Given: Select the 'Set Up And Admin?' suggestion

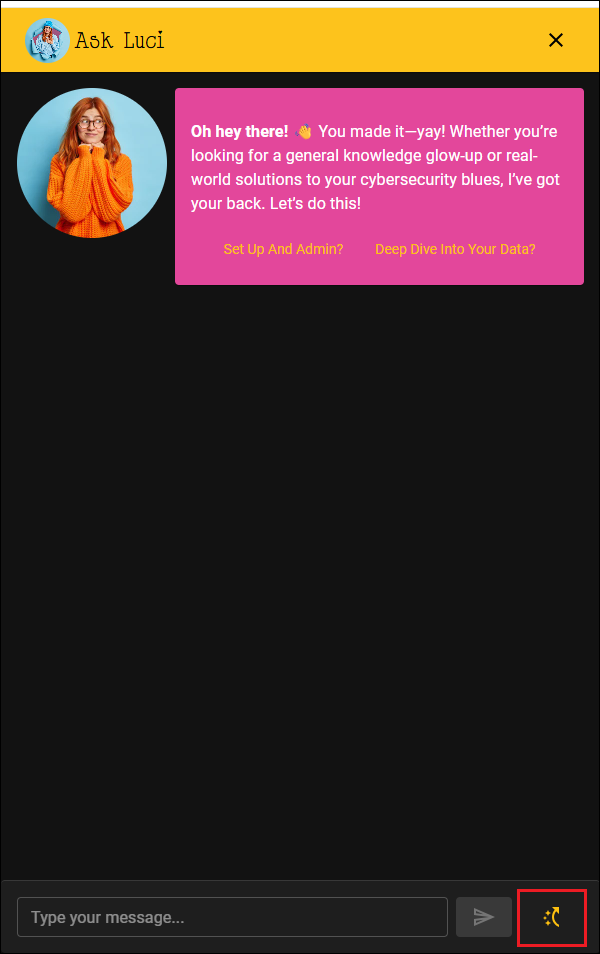Looking at the screenshot, I should (283, 249).
